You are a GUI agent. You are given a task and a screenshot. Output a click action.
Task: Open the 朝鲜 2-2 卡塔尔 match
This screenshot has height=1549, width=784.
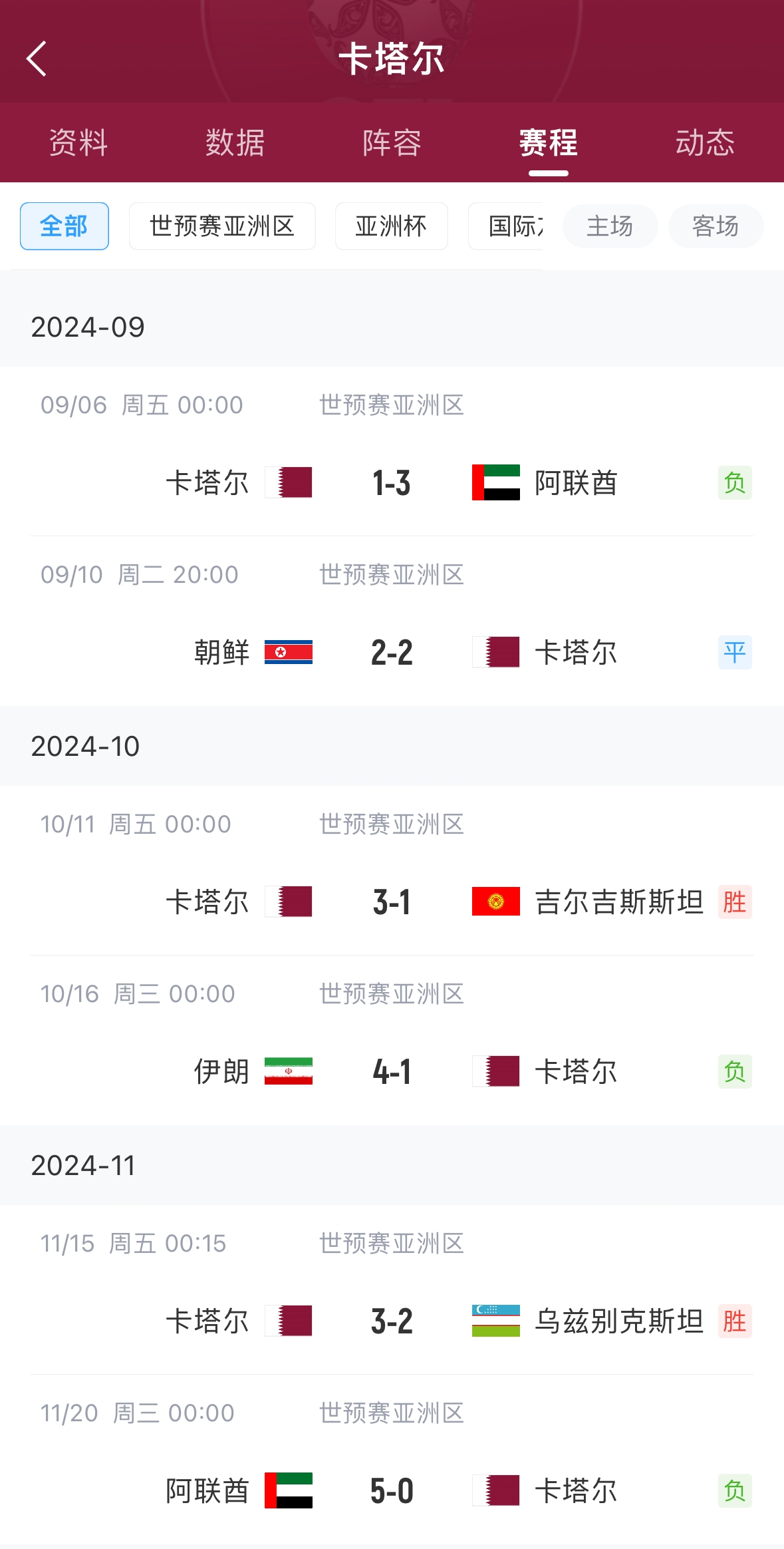392,652
